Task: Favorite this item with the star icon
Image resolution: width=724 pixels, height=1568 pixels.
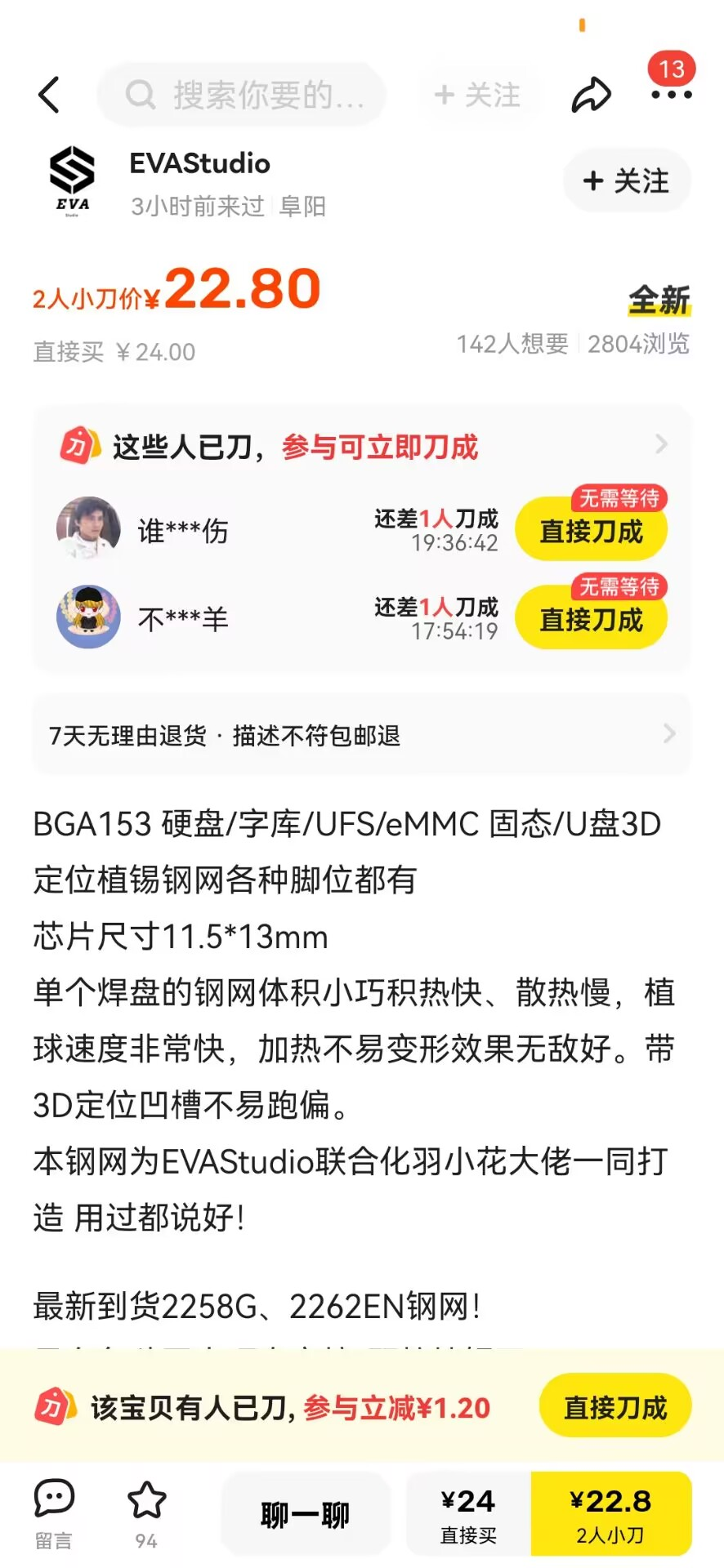Action: (x=147, y=1512)
